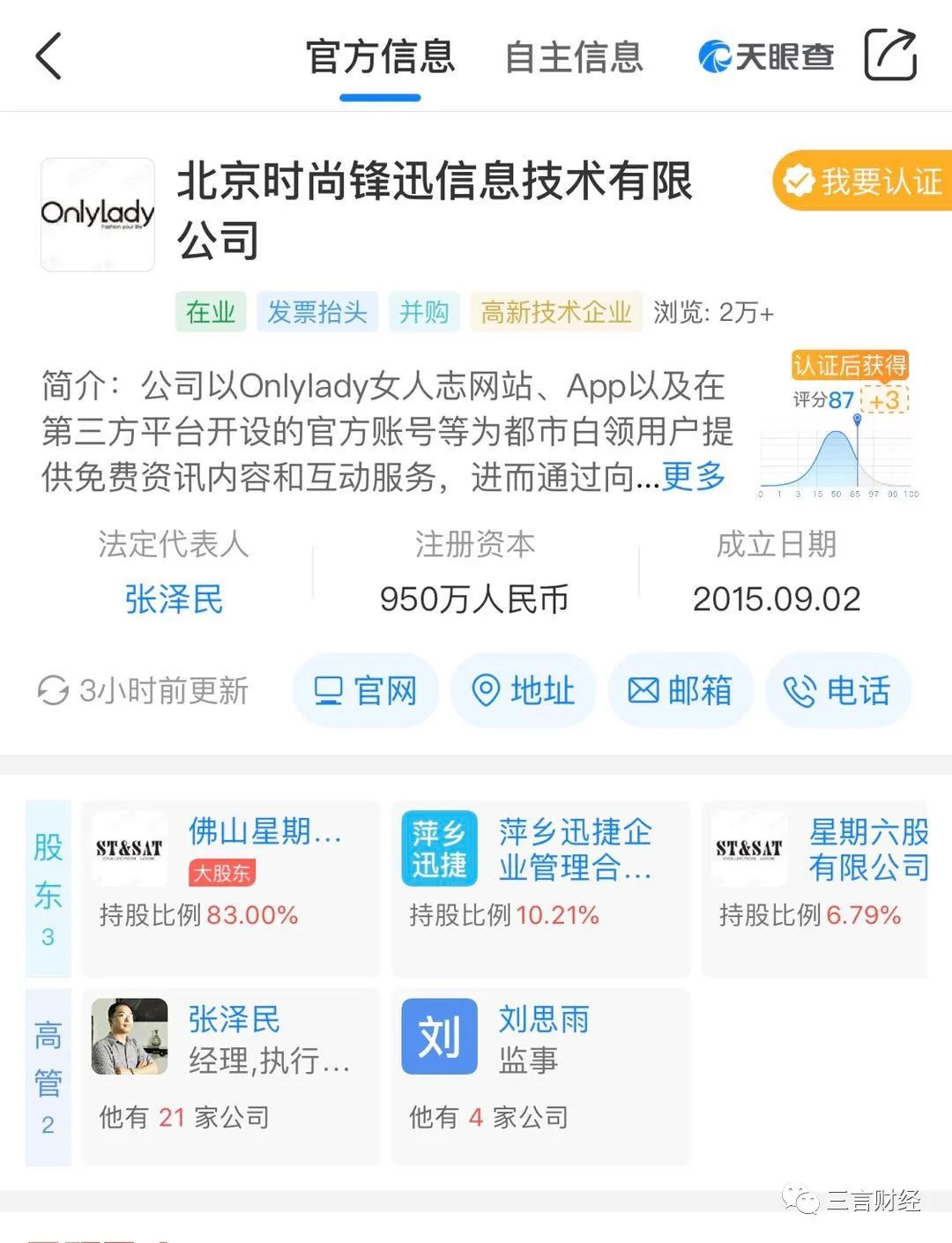Open the 高新技术企业 tag
Image resolution: width=952 pixels, height=1243 pixels.
[x=556, y=312]
